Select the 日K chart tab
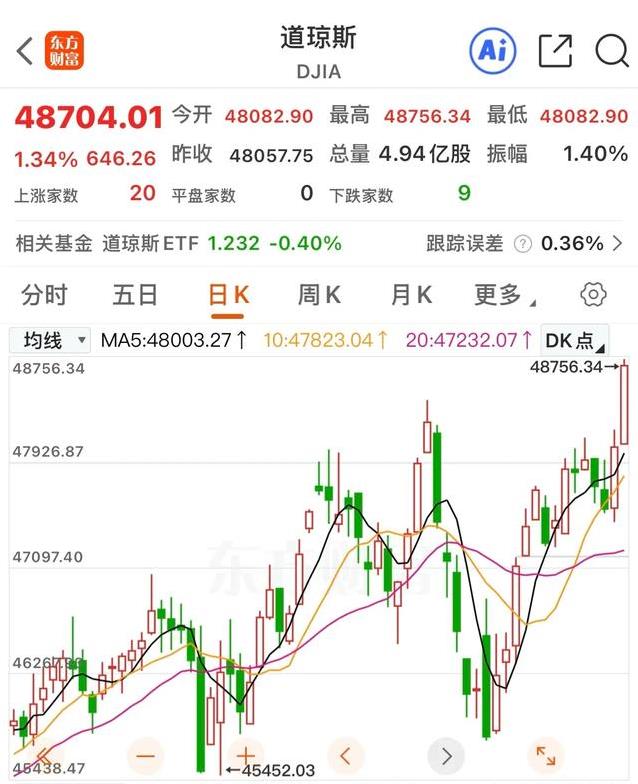638x784 pixels. click(x=228, y=295)
